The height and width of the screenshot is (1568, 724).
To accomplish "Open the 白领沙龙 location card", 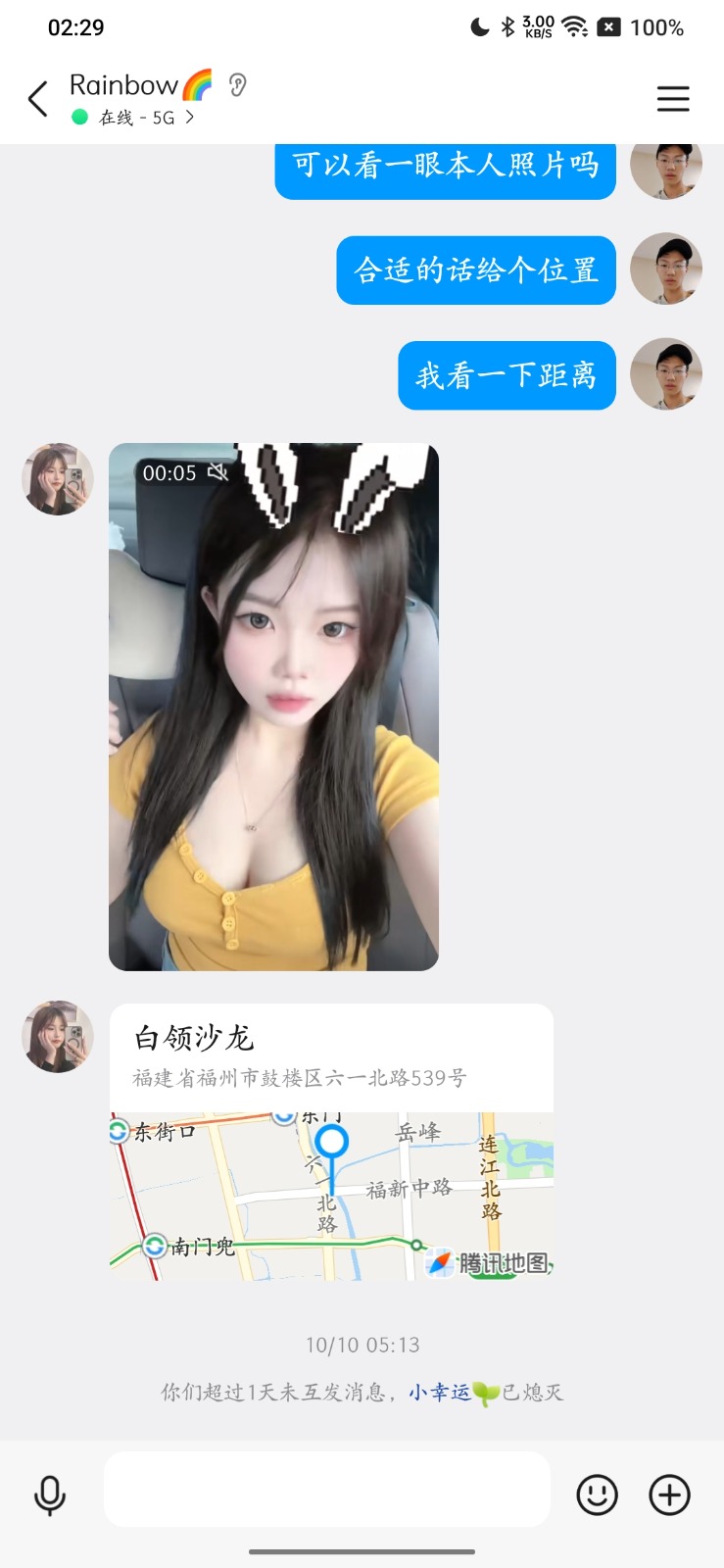I will (x=331, y=1142).
